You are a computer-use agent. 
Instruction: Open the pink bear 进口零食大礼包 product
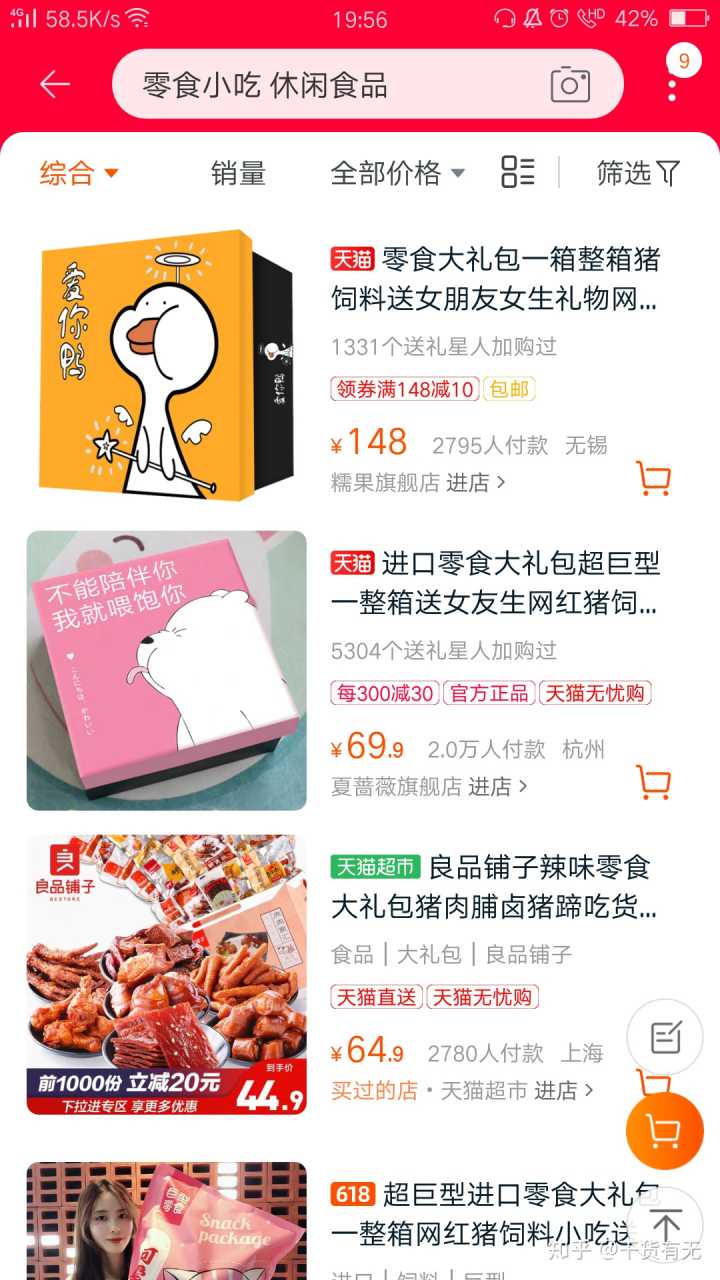pyautogui.click(x=166, y=670)
